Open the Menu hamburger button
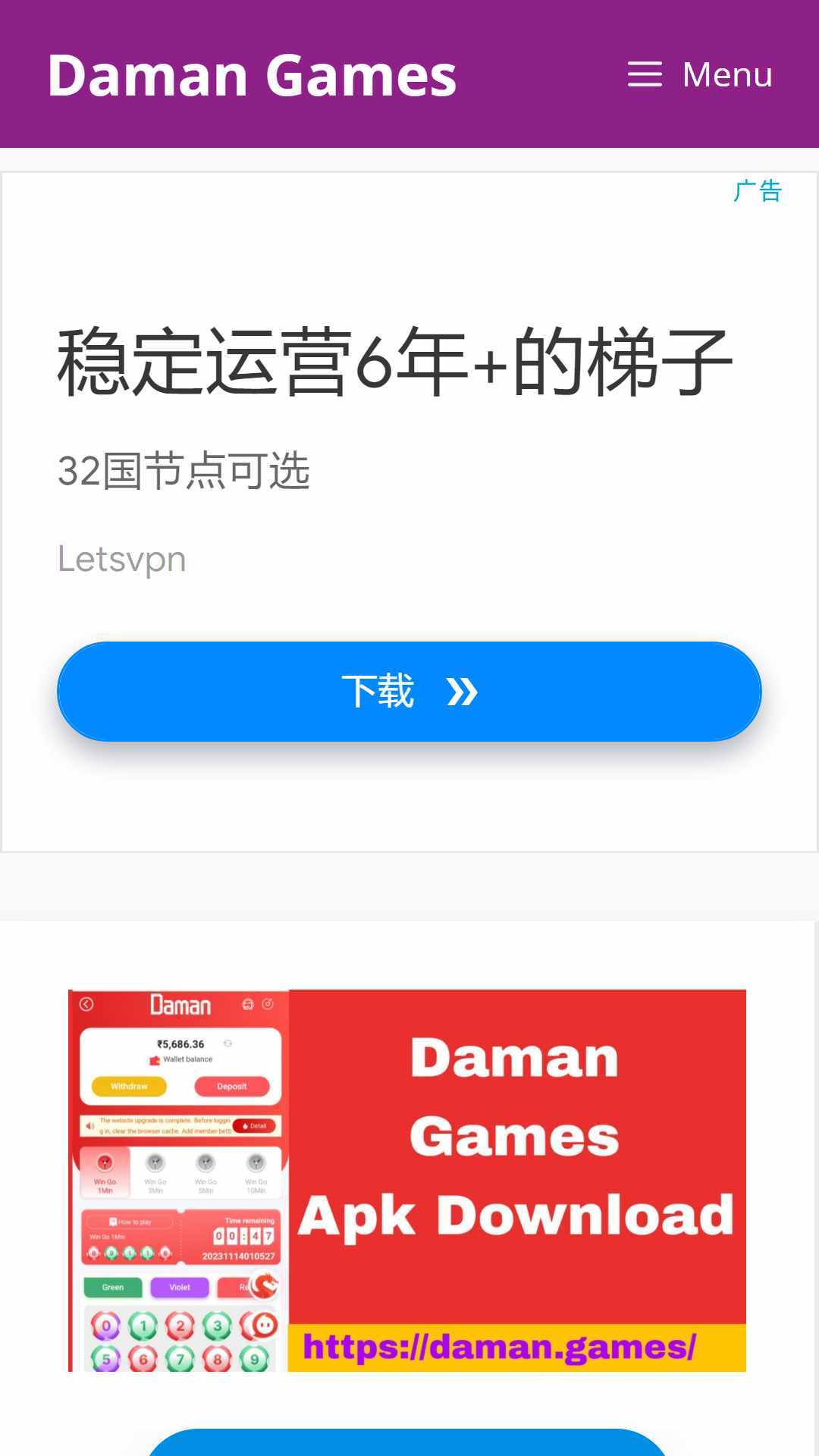 [x=699, y=75]
